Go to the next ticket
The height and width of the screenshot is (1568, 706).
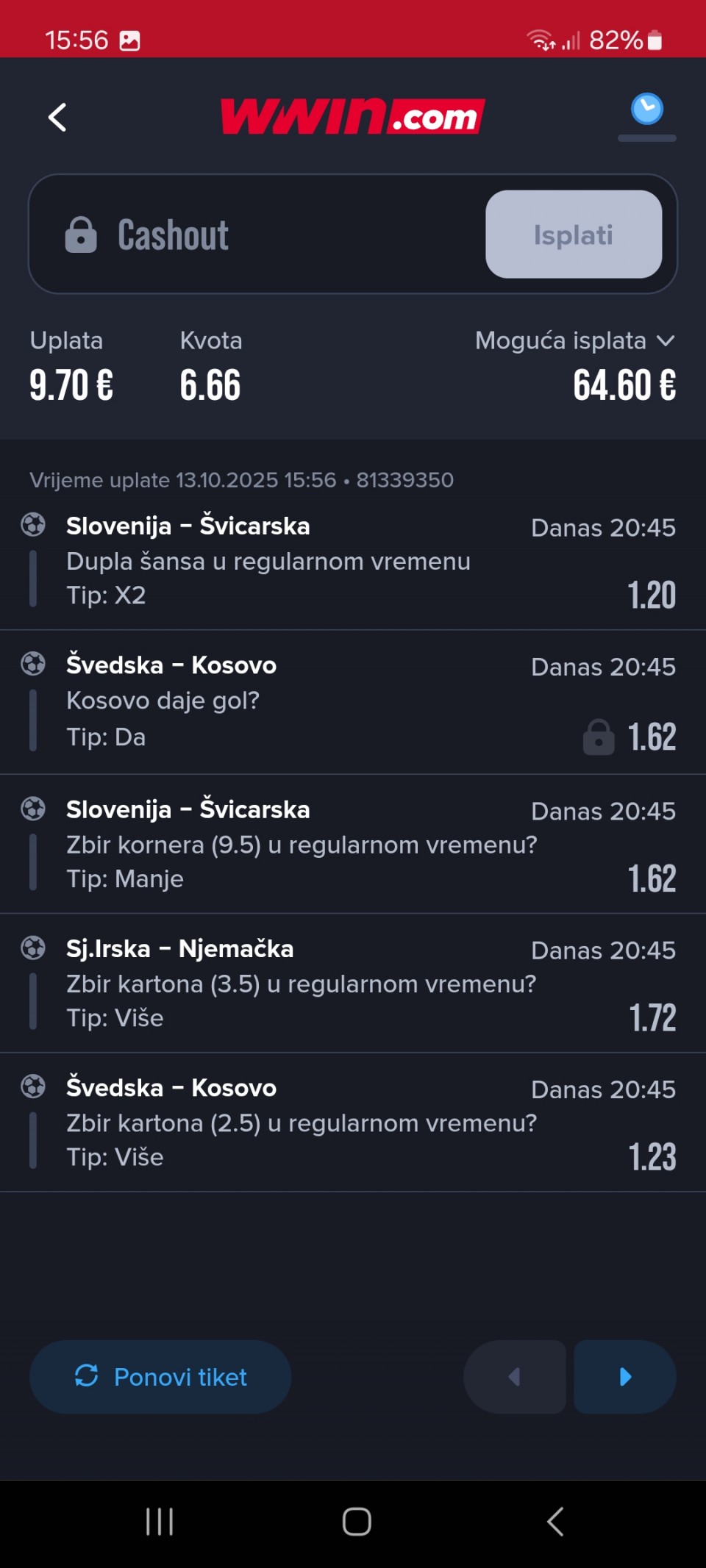tap(625, 1376)
